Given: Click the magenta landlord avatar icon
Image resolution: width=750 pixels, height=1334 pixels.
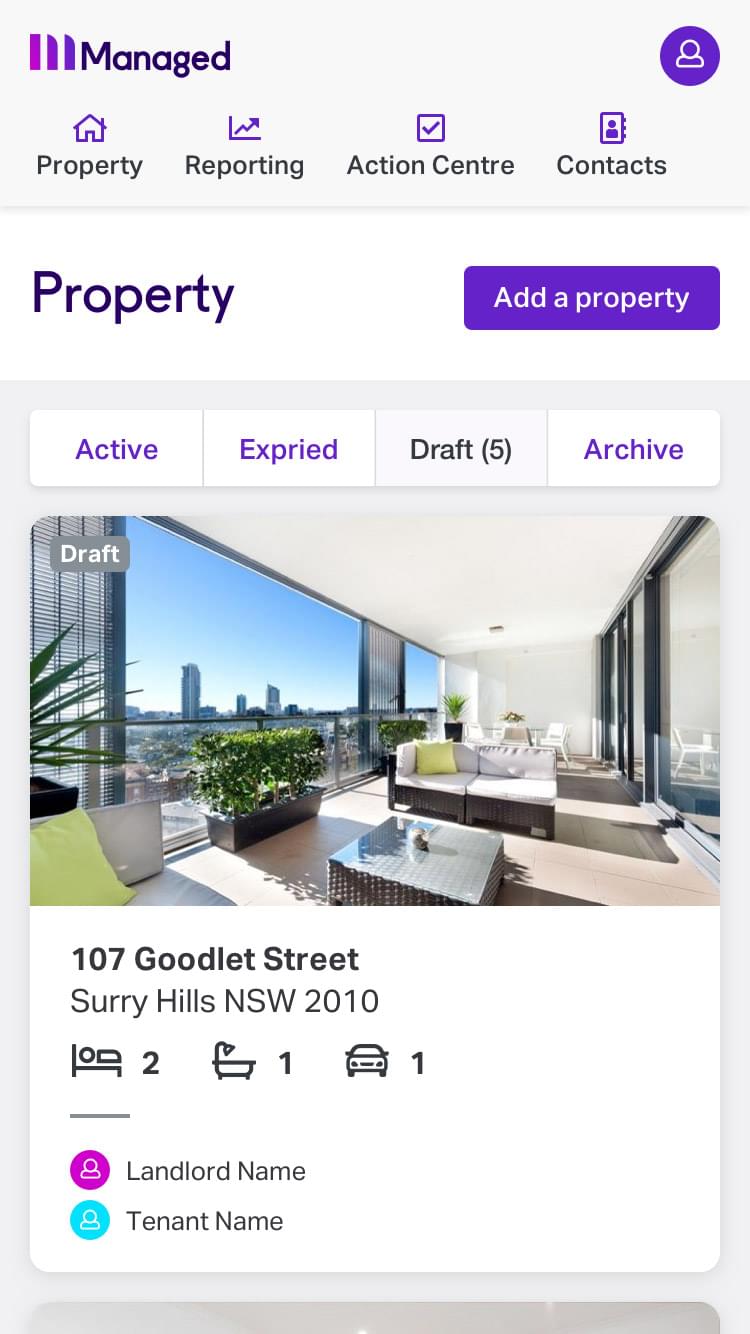Looking at the screenshot, I should coord(90,1169).
